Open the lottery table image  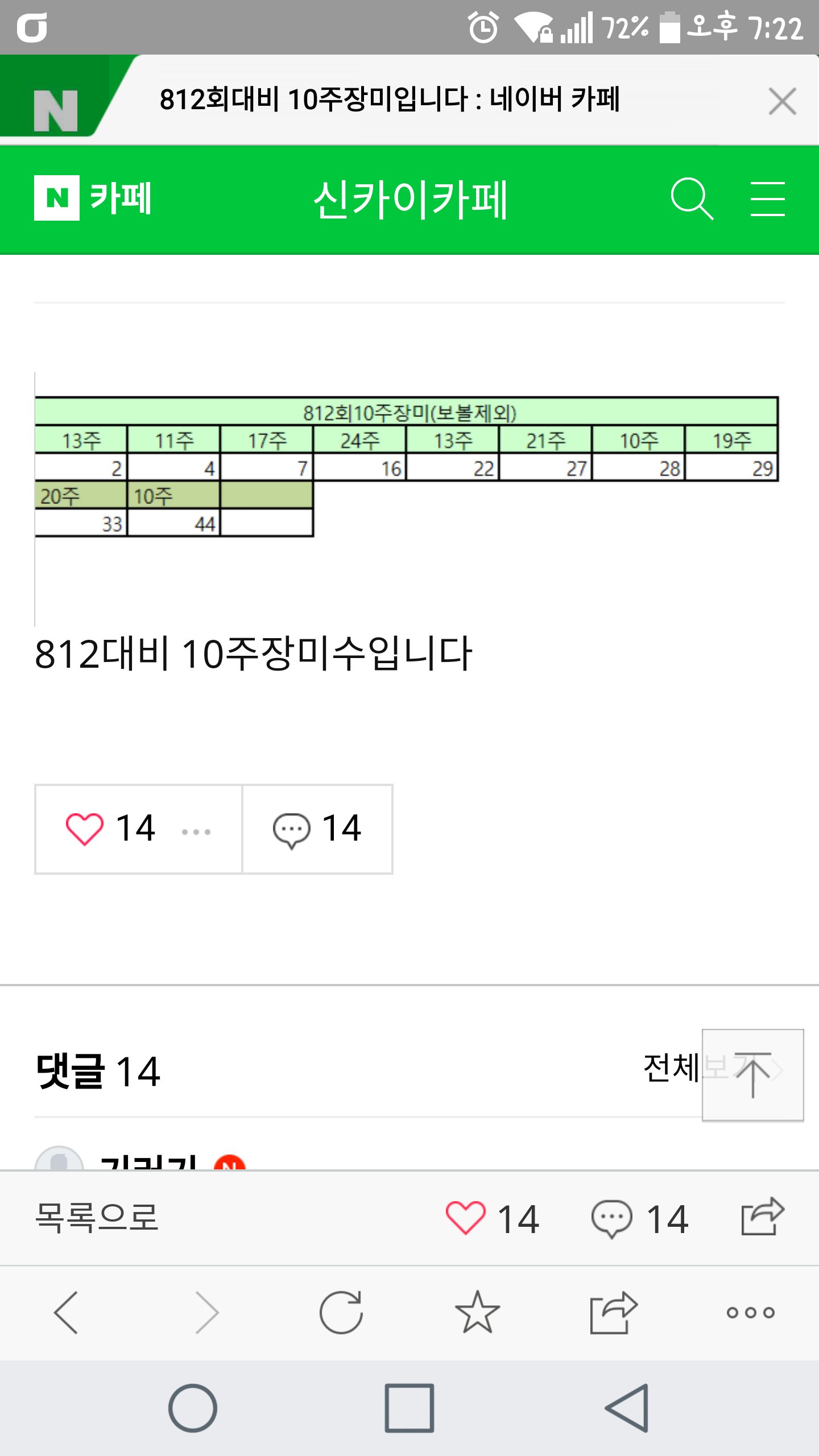(x=406, y=466)
